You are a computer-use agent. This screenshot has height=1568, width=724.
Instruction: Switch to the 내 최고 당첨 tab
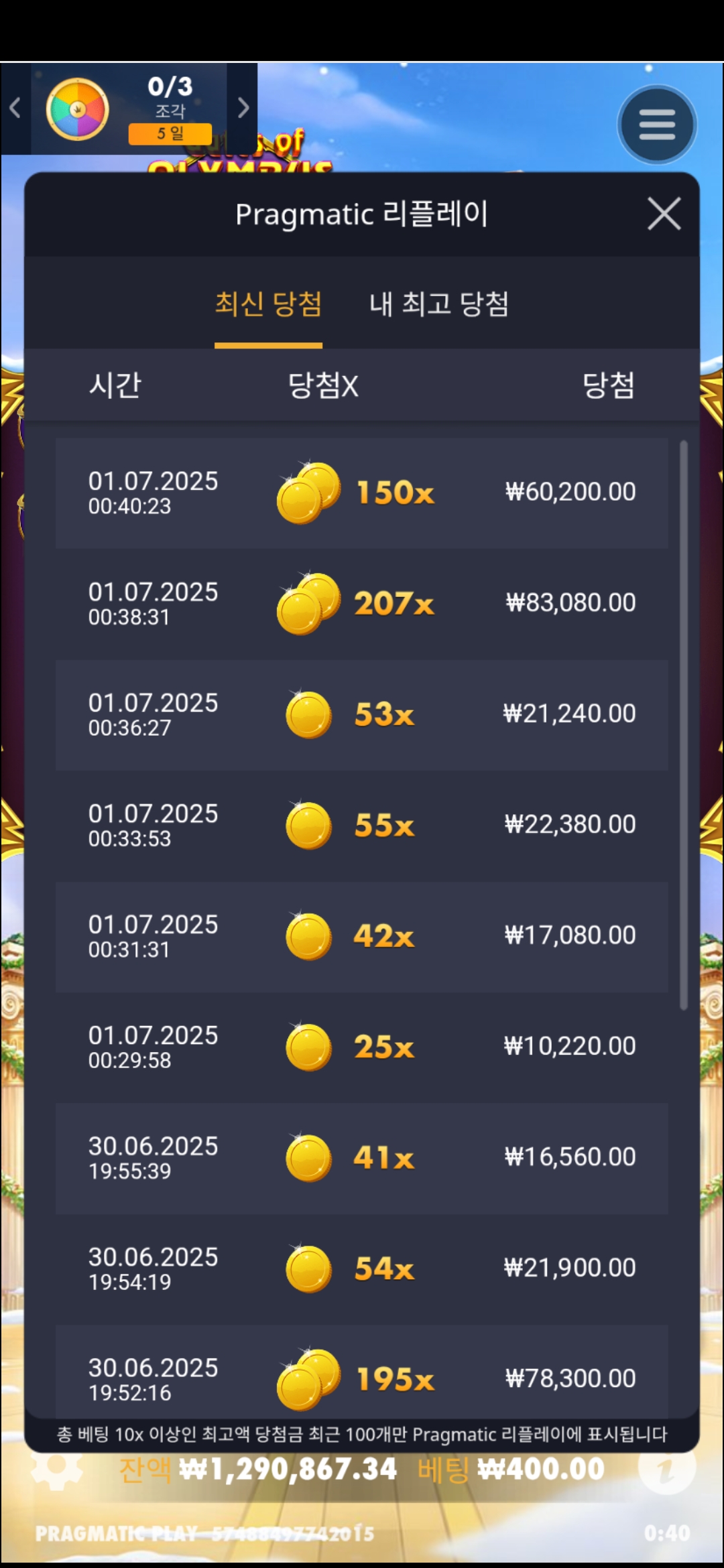point(439,305)
